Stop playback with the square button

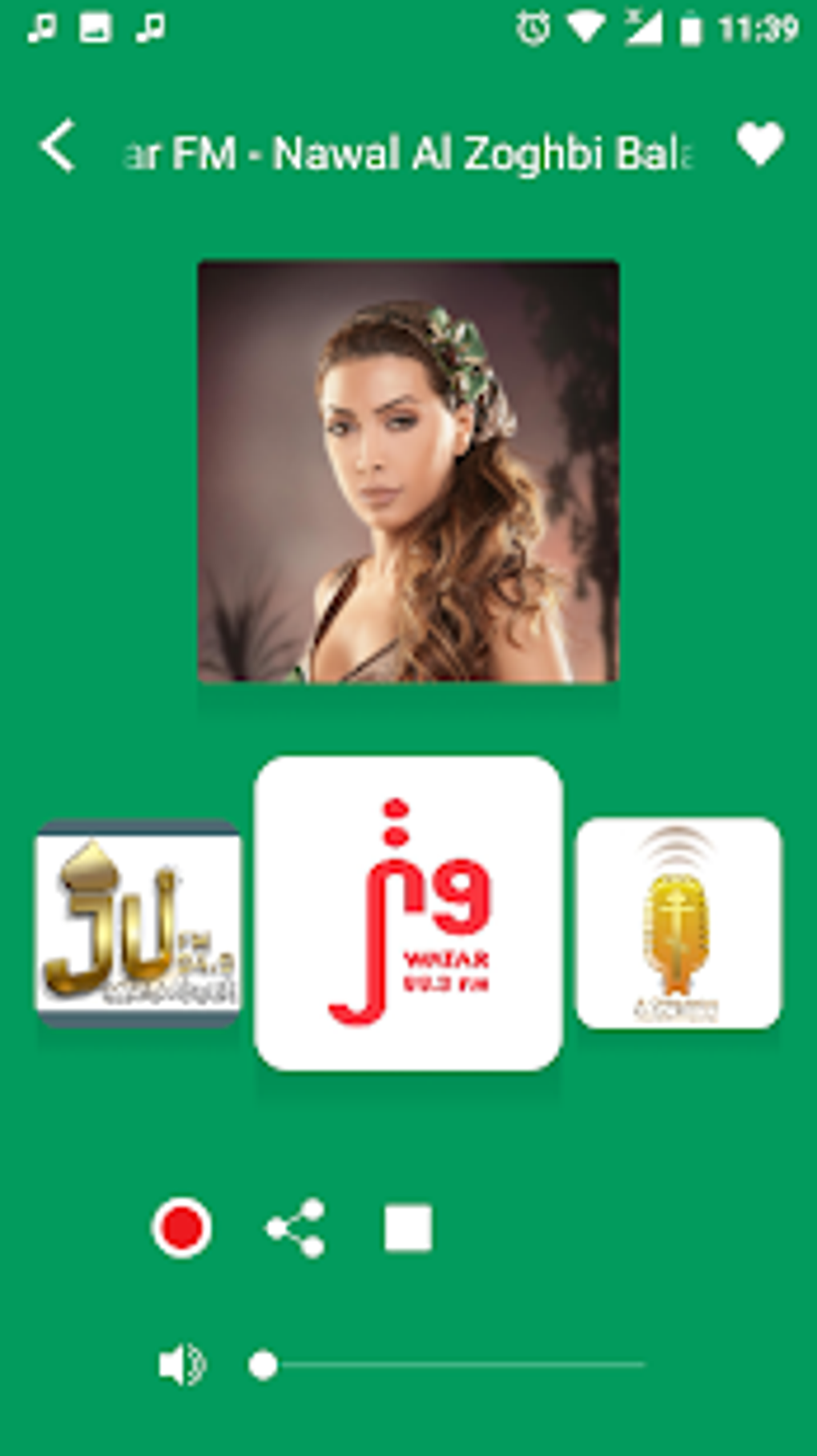click(408, 1228)
